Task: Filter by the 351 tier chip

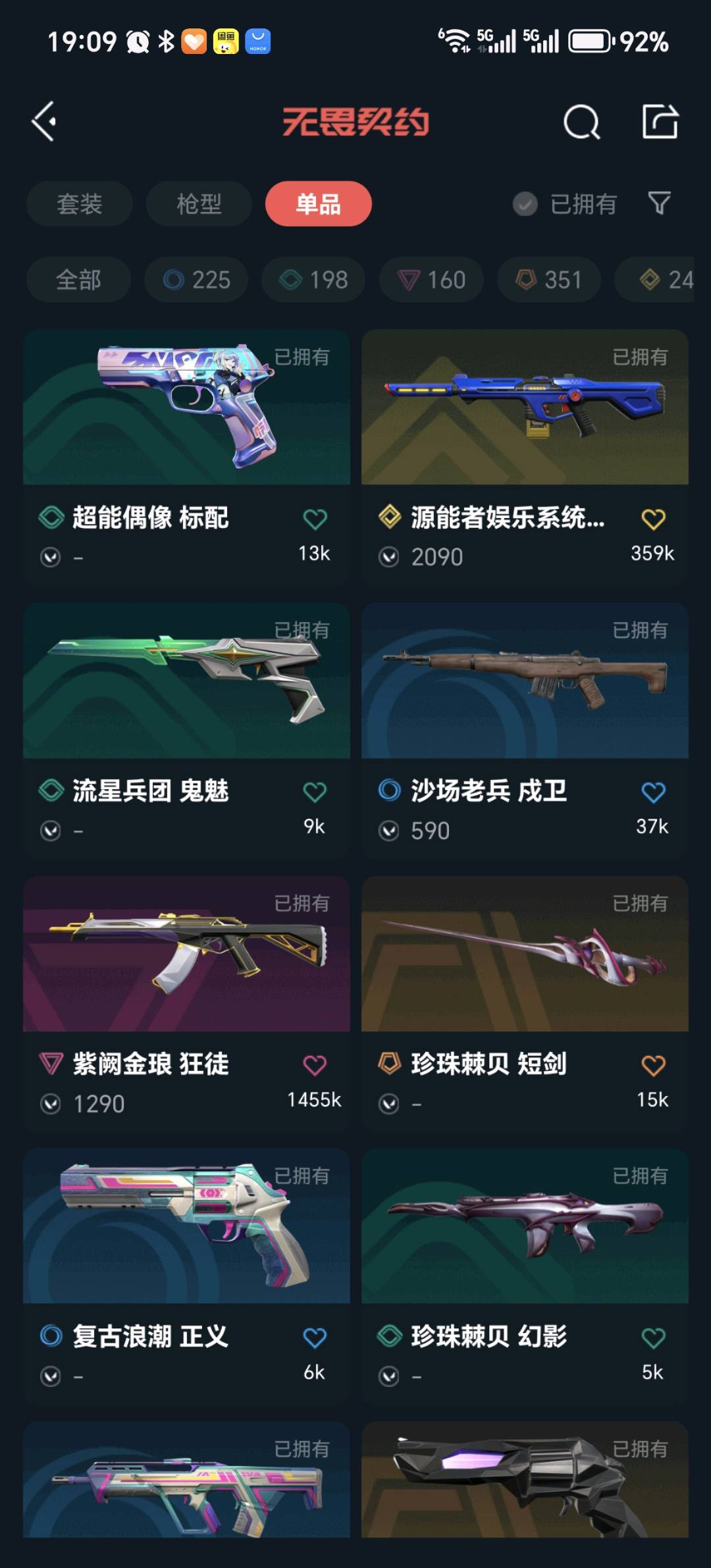Action: tap(548, 280)
